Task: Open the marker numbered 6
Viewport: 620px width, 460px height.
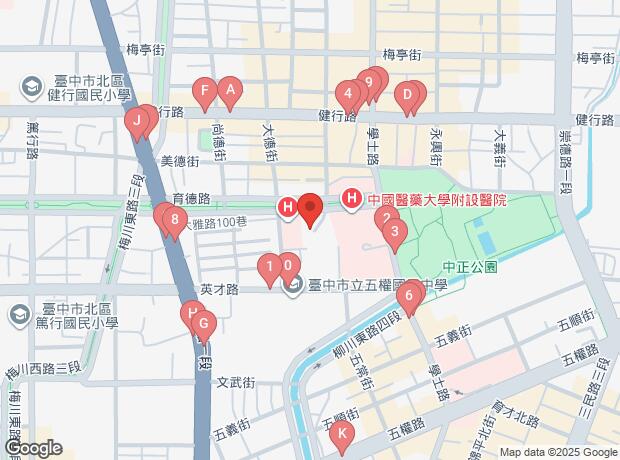Action: [x=407, y=295]
